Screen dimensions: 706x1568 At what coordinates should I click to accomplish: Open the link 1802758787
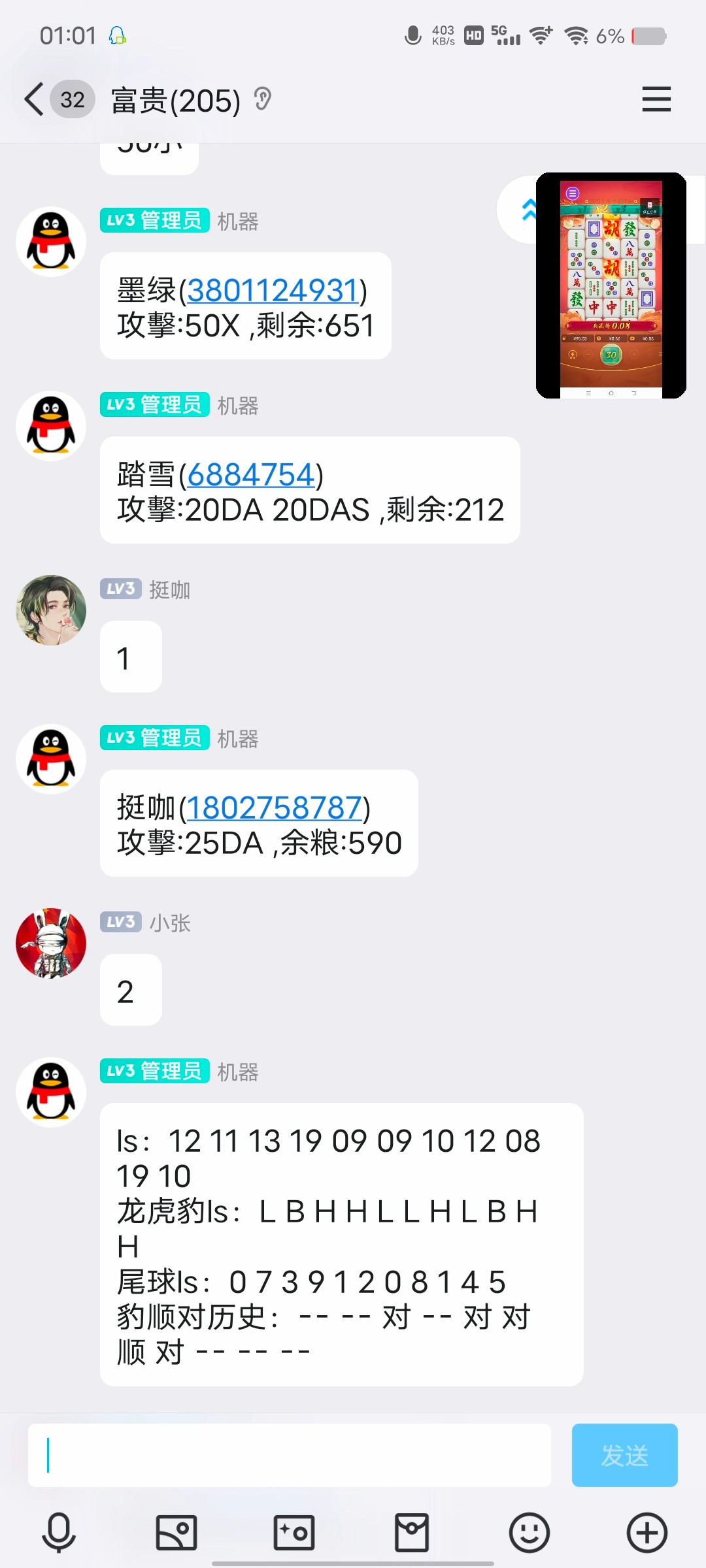click(x=275, y=809)
